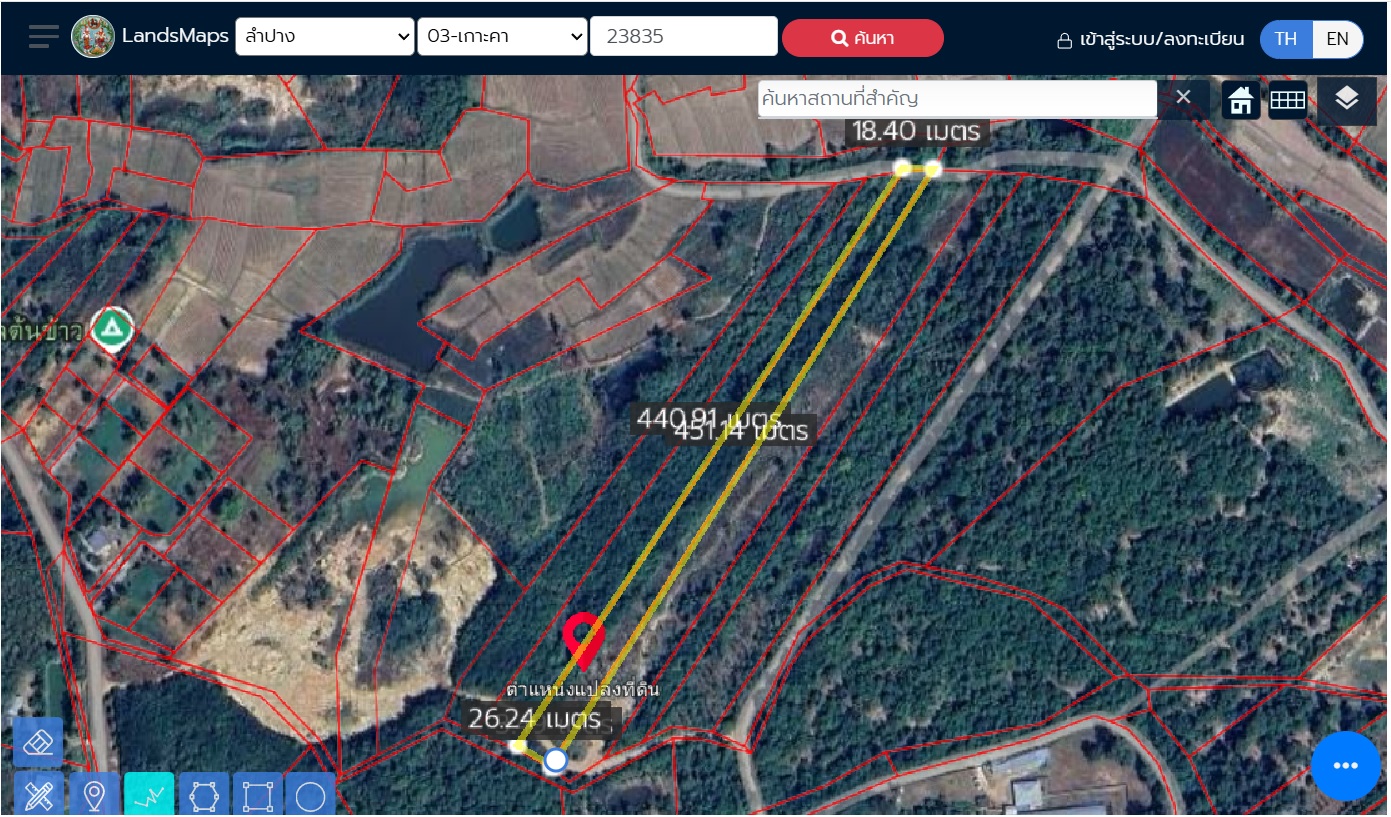Select the line distance measuring tool
Screen dimensions: 1391x817
pos(149,796)
